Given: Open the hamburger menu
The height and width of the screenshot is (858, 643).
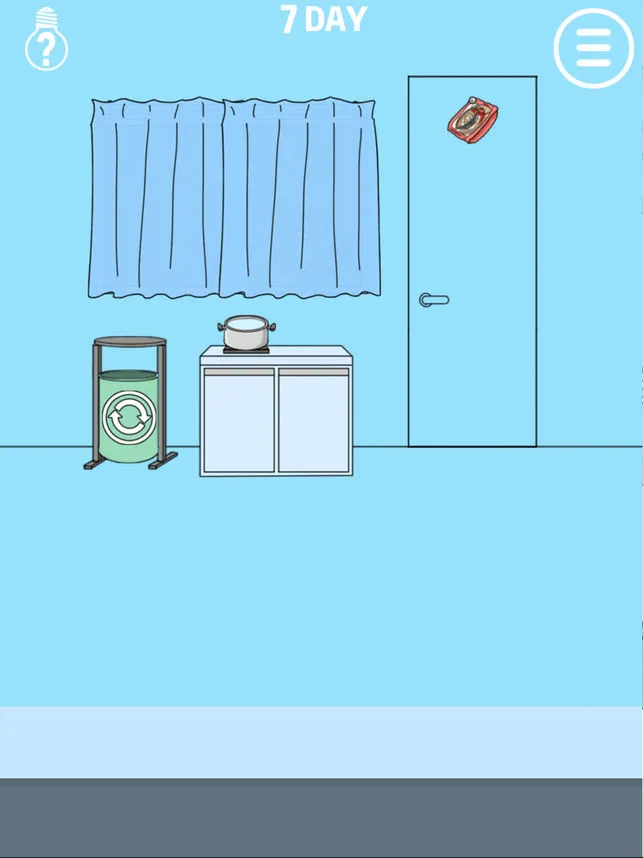Looking at the screenshot, I should 593,46.
